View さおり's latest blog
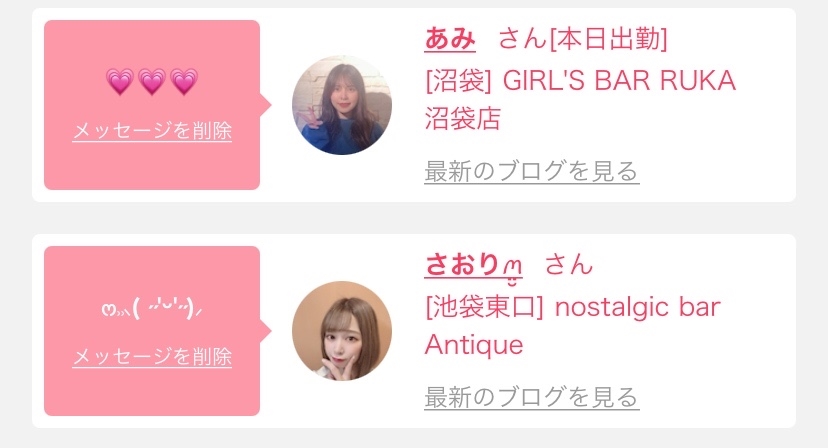 coord(531,397)
